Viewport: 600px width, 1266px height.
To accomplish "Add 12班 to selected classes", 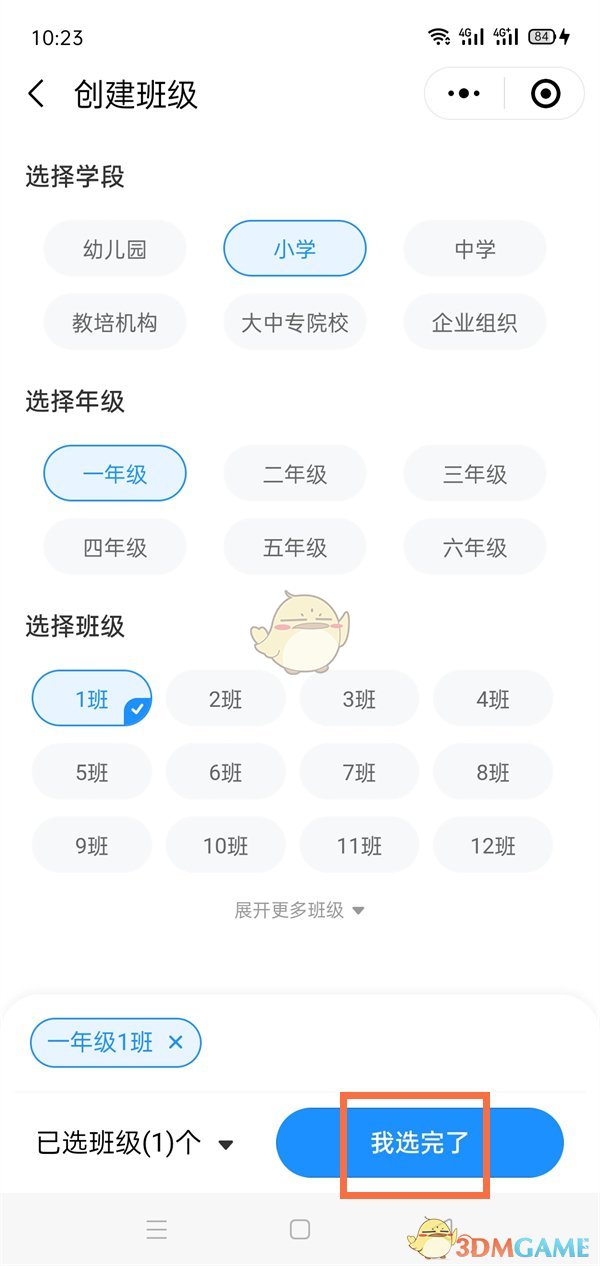I will click(493, 846).
